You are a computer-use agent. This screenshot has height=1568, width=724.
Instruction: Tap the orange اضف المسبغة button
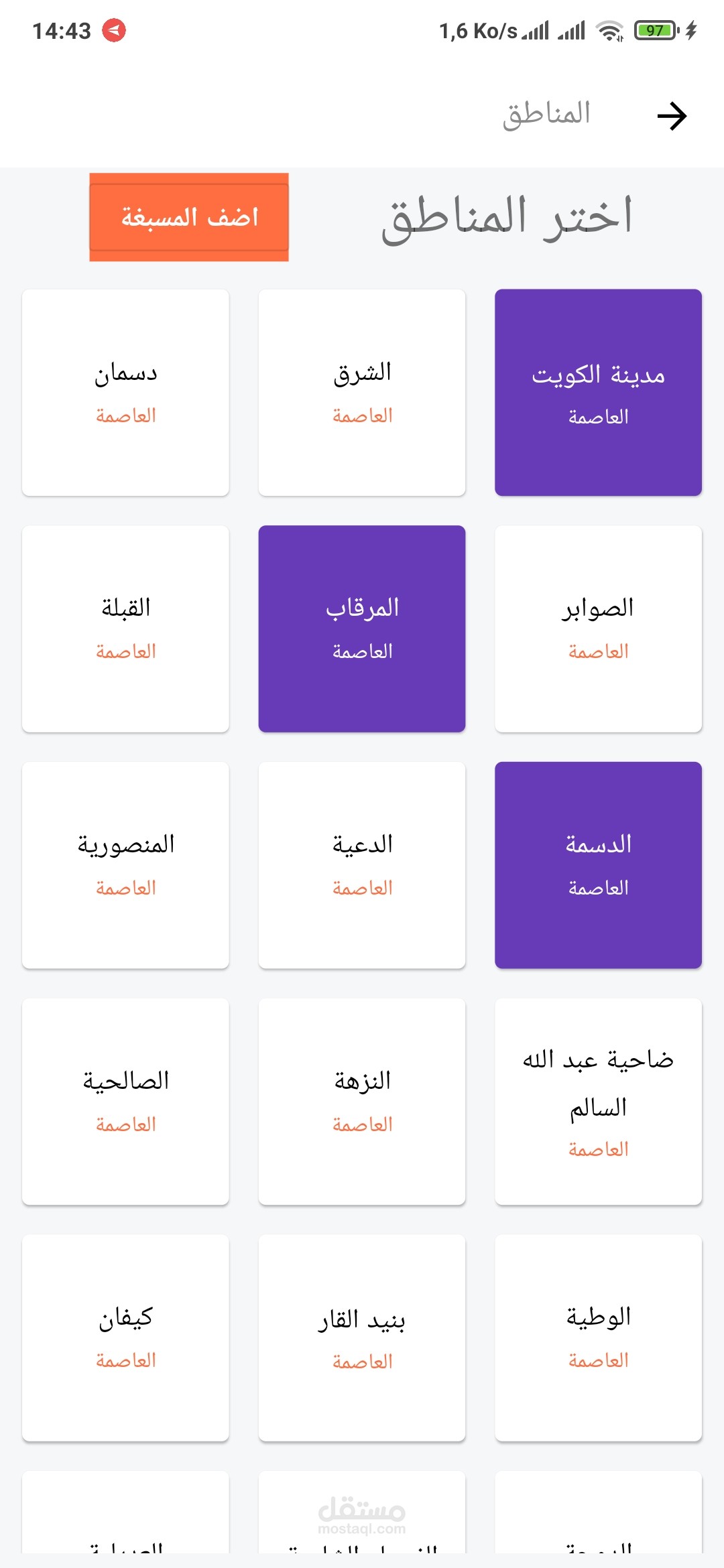coord(189,217)
